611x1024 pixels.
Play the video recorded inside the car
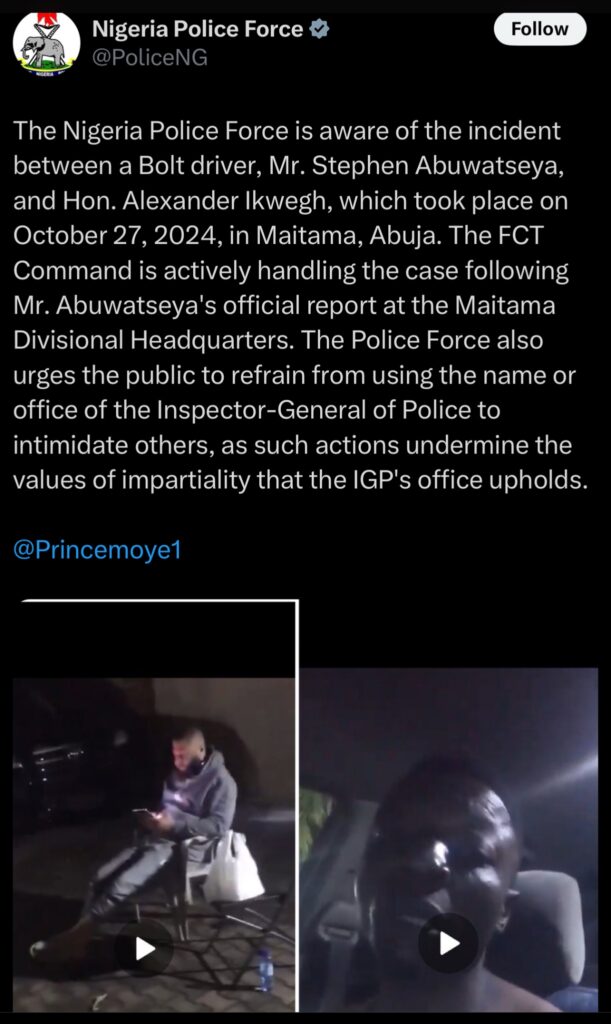pyautogui.click(x=447, y=942)
